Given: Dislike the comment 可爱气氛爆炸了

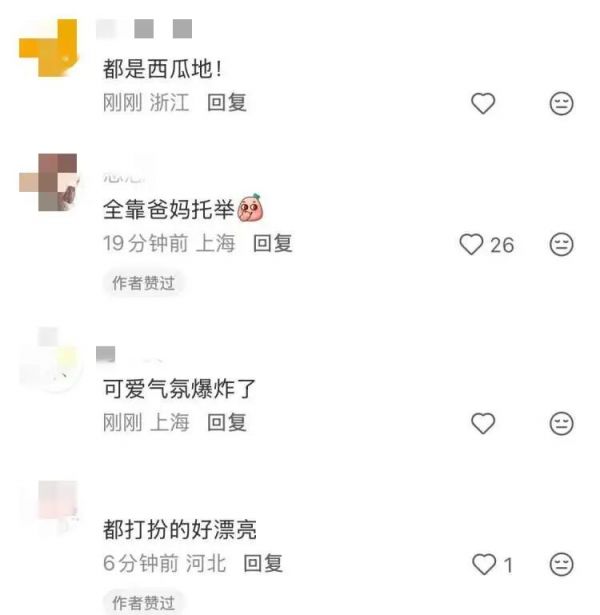Looking at the screenshot, I should click(562, 424).
